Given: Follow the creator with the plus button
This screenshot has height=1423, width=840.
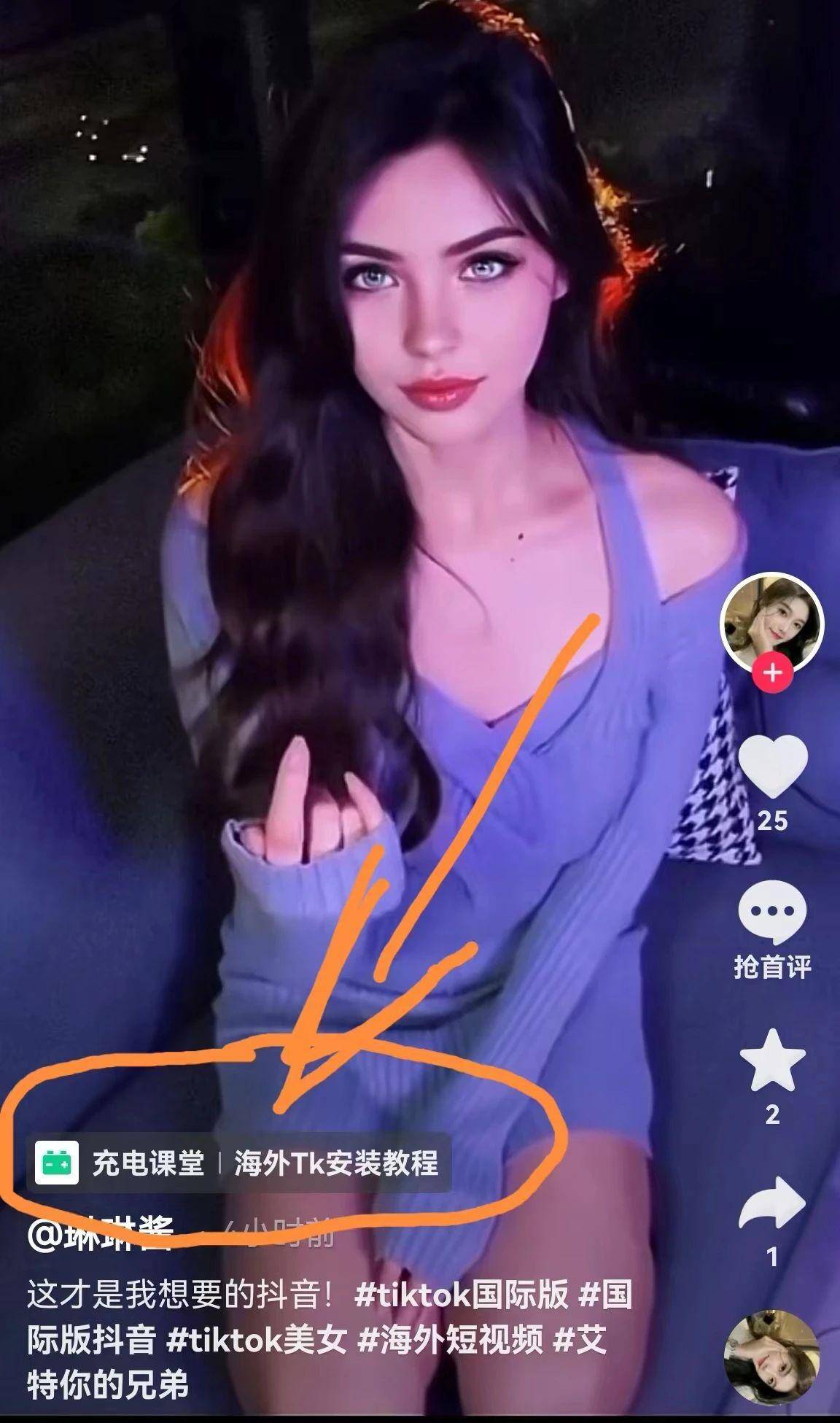Looking at the screenshot, I should tap(773, 672).
